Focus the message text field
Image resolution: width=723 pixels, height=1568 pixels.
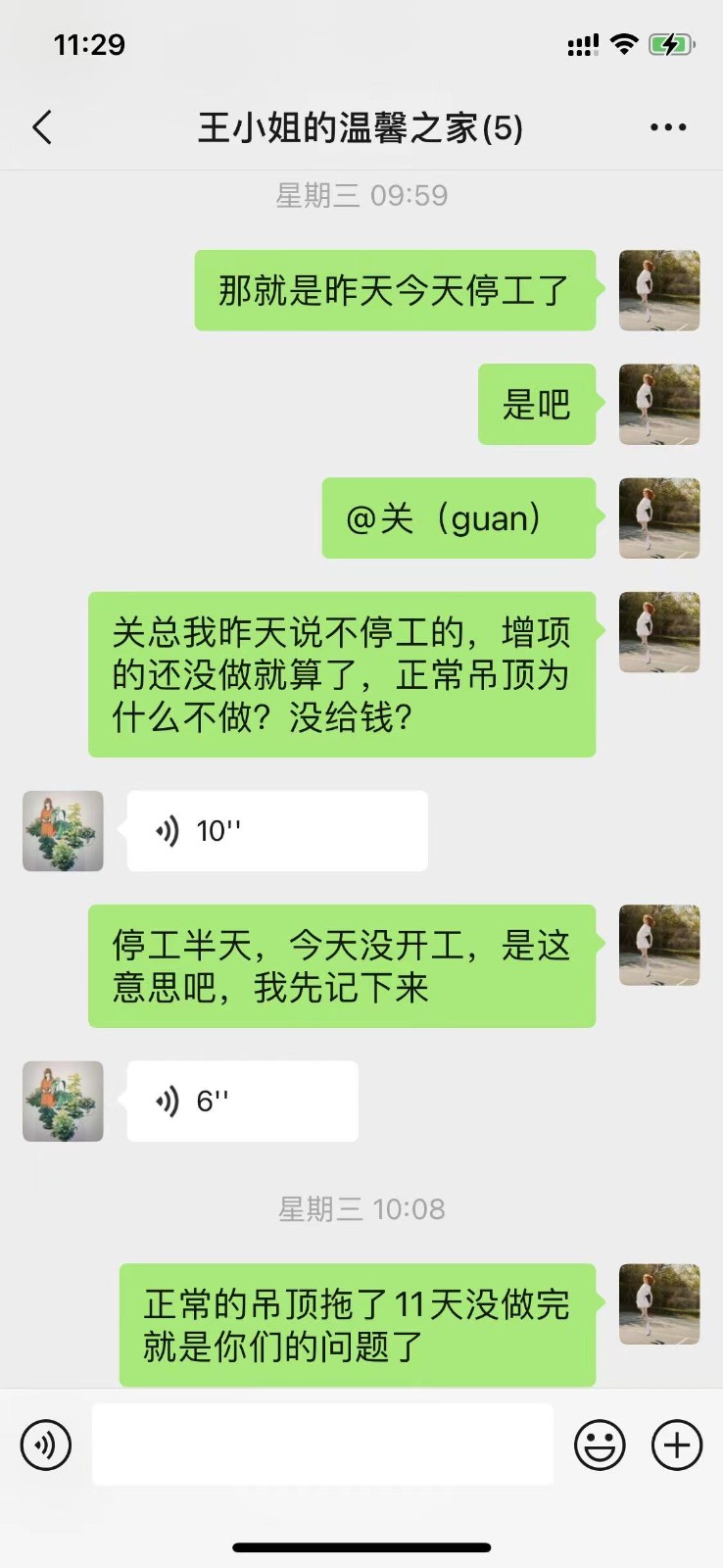pos(322,1445)
